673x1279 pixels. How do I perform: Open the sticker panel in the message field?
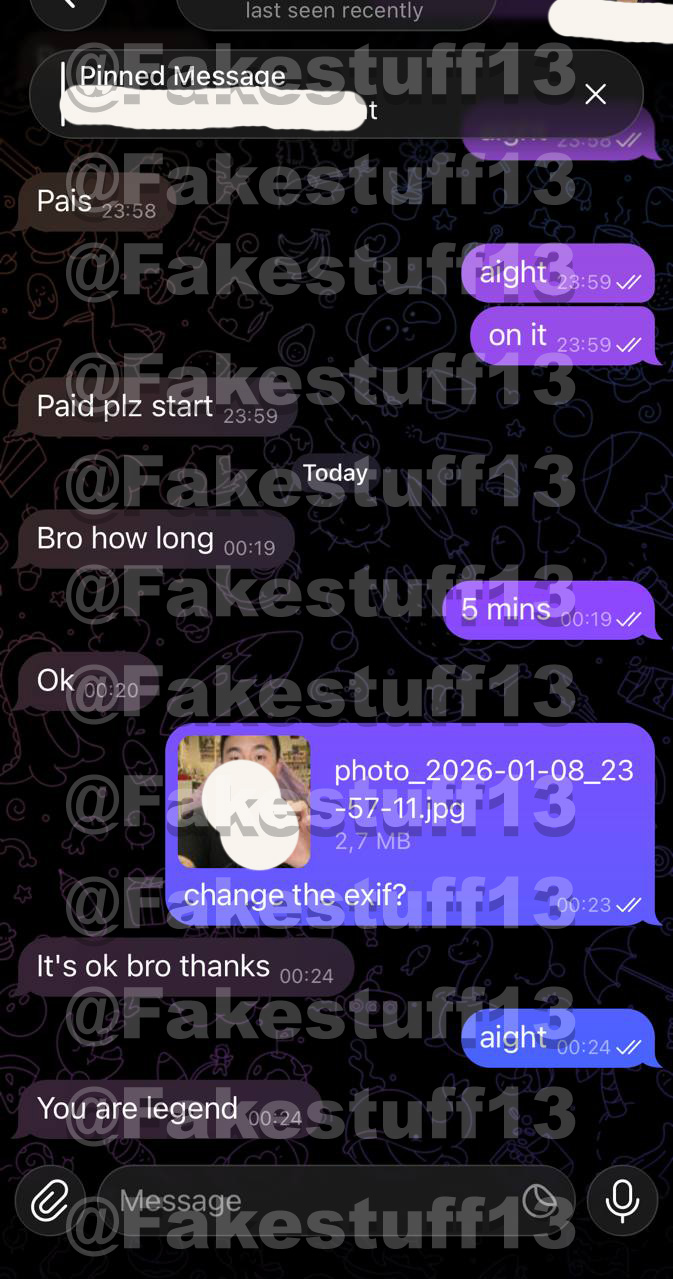(x=540, y=1200)
